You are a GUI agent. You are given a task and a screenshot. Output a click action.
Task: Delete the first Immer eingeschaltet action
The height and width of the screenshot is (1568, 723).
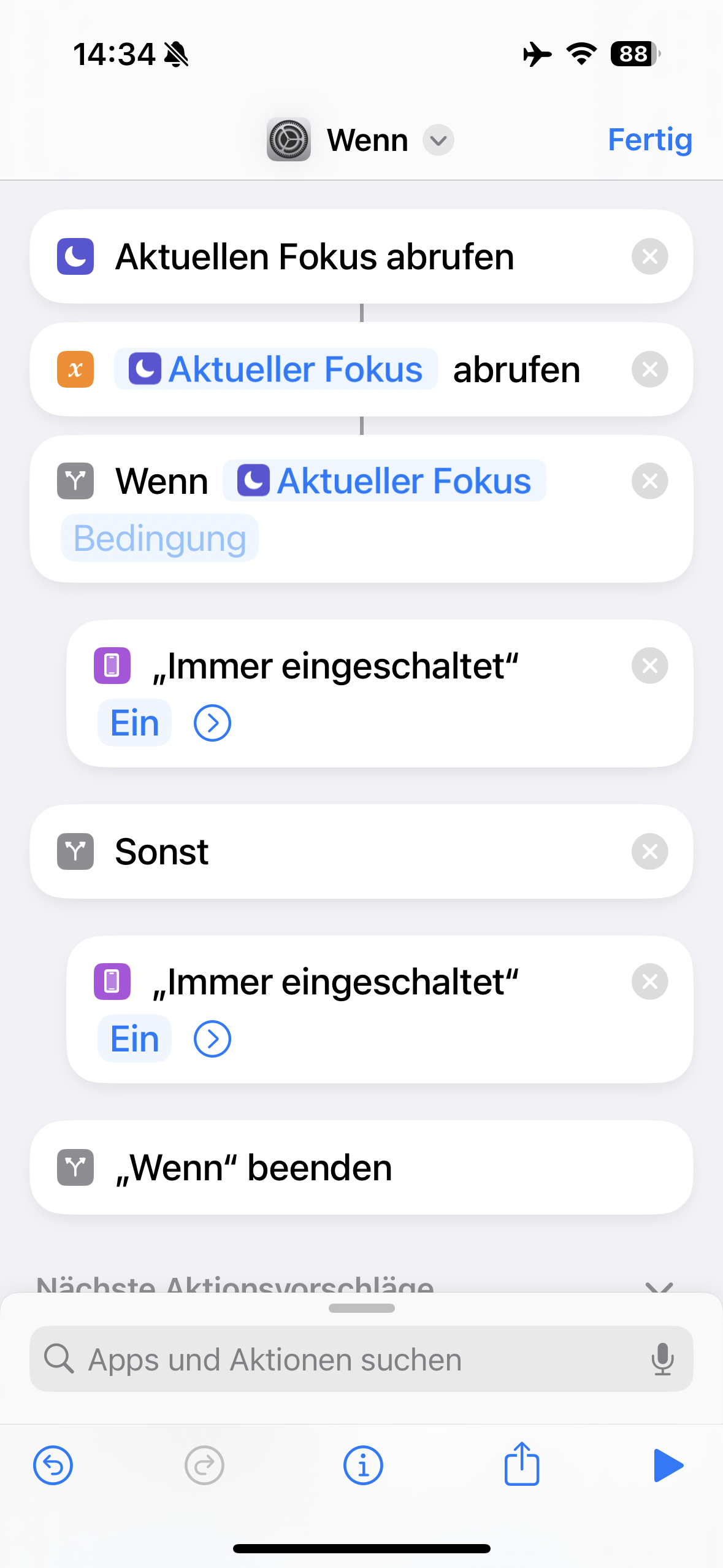(x=649, y=666)
